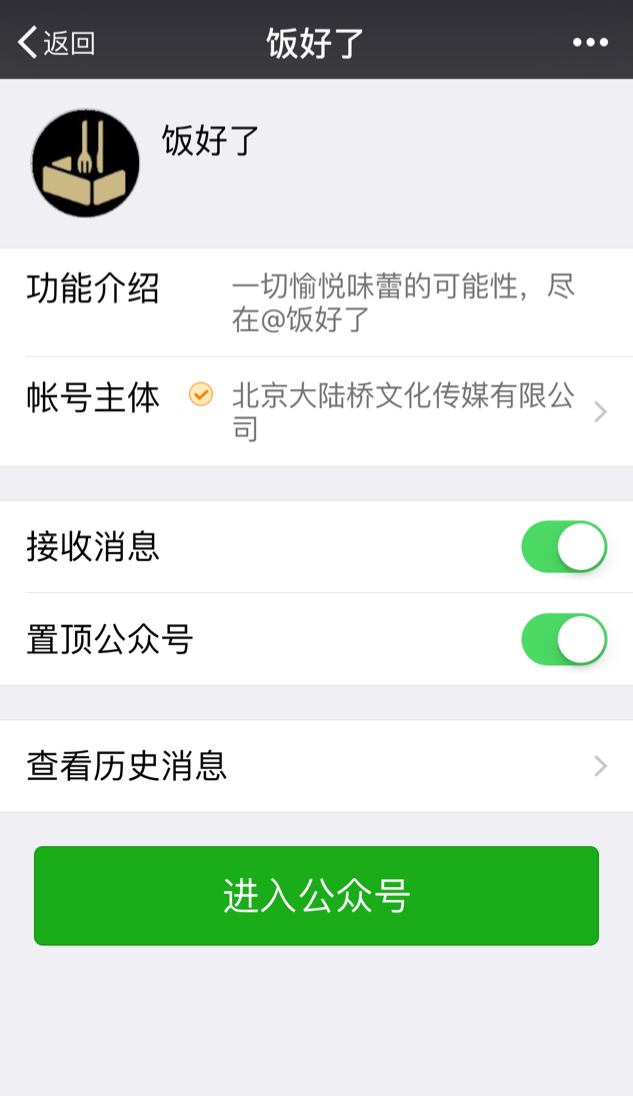Go back using the 返回 button
Screen dimensions: 633x1096
click(x=56, y=42)
